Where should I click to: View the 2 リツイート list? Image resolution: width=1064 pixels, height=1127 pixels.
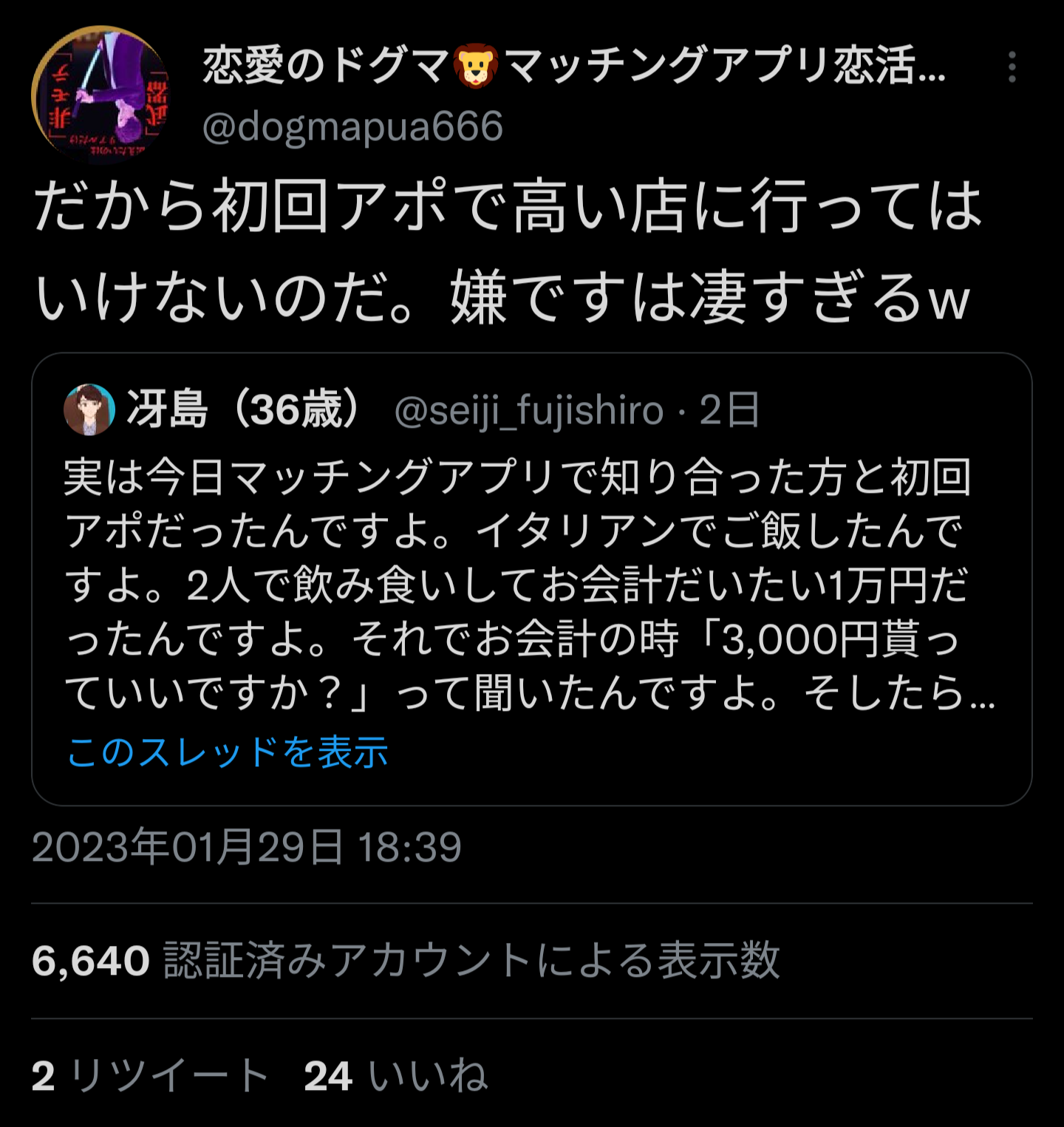coord(150,1075)
